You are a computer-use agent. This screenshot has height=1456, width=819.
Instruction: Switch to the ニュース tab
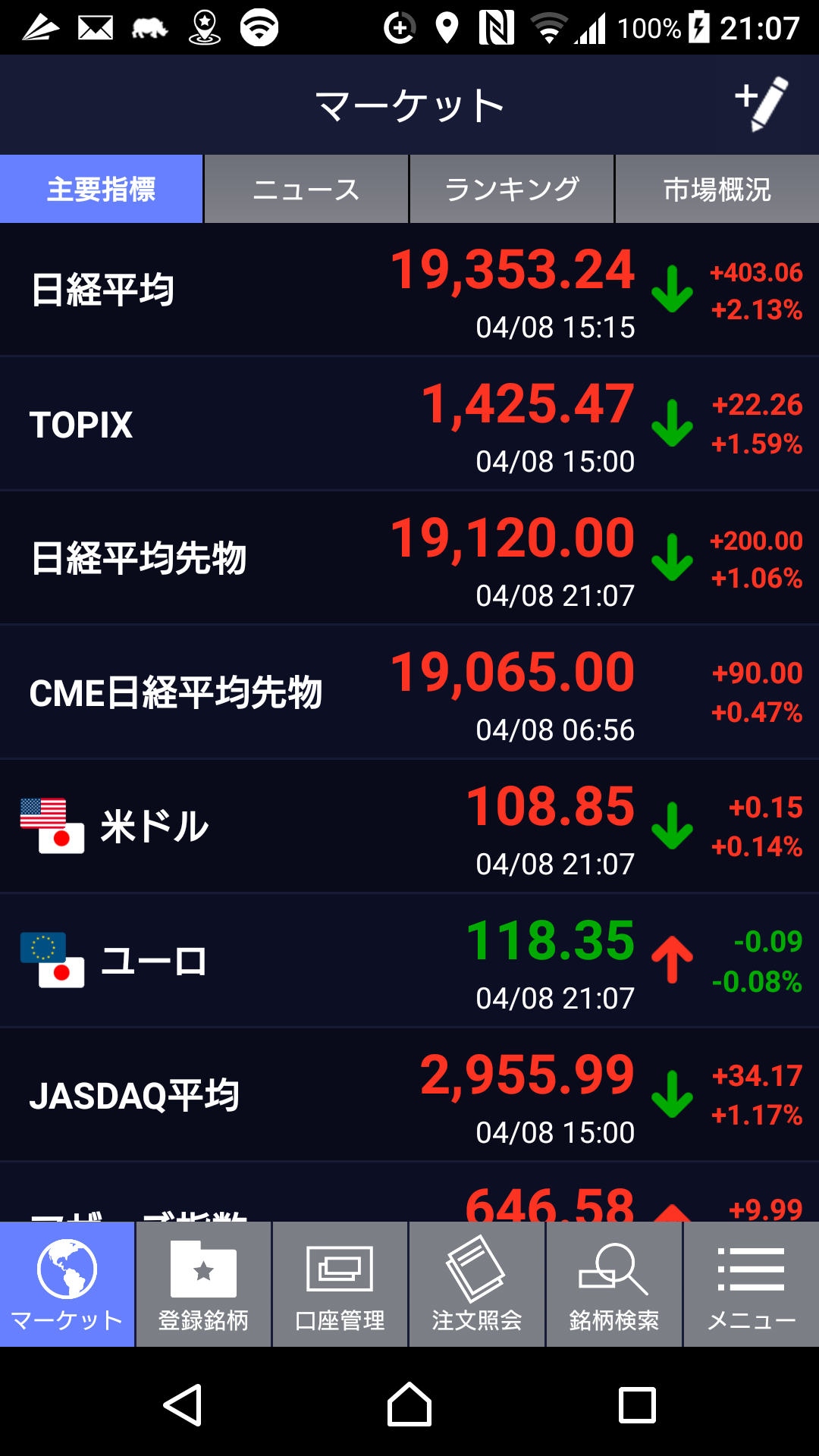(306, 189)
